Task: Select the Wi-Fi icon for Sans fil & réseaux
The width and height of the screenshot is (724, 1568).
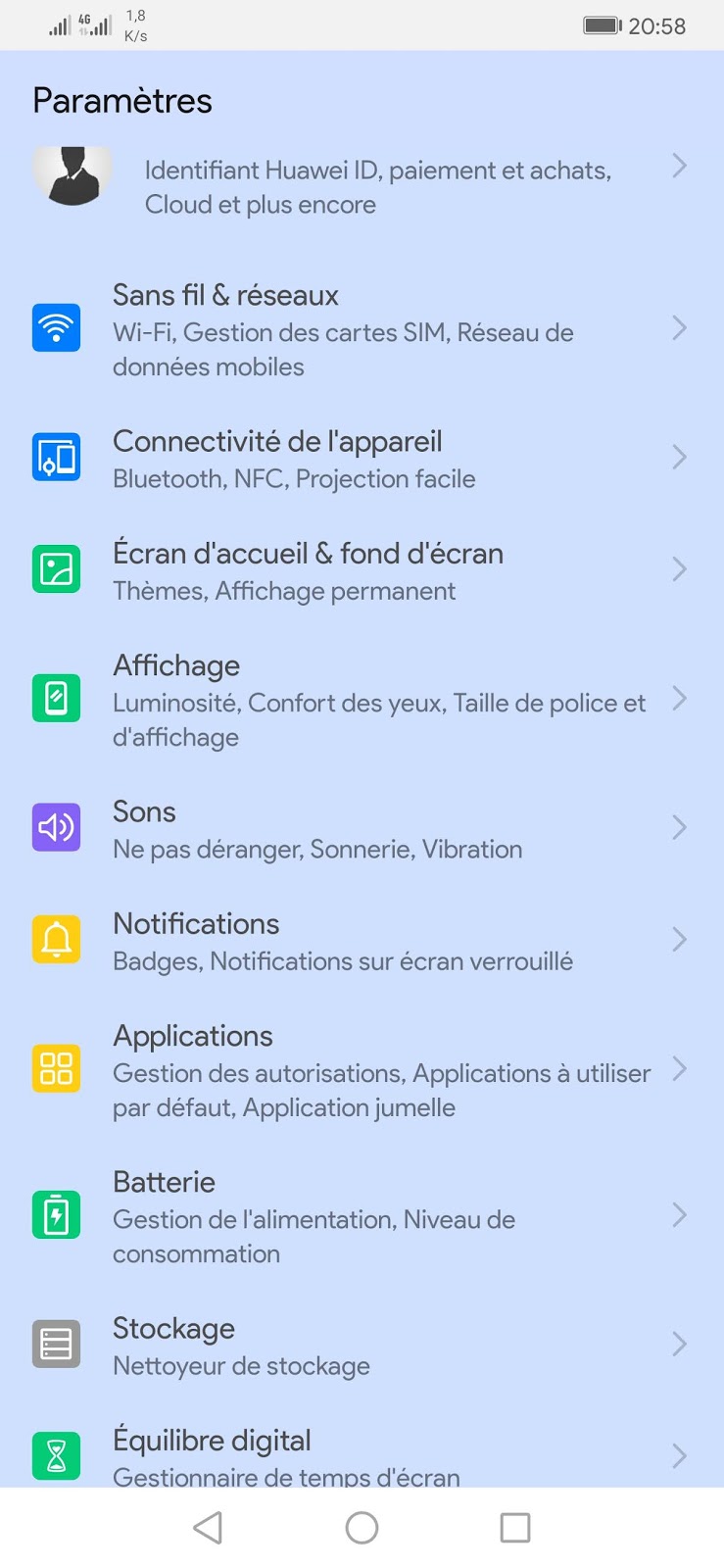Action: click(x=56, y=327)
